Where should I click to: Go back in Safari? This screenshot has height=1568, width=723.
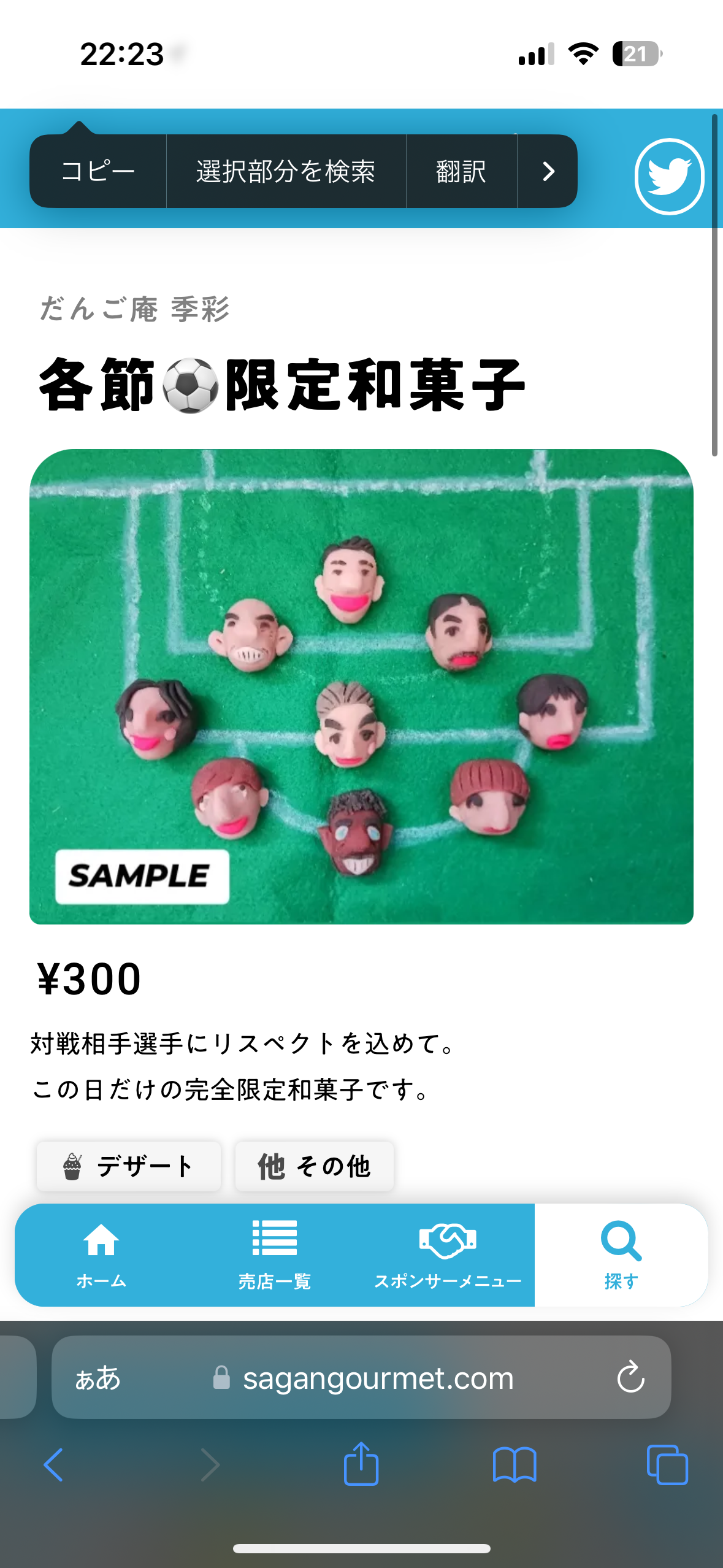[x=53, y=1465]
